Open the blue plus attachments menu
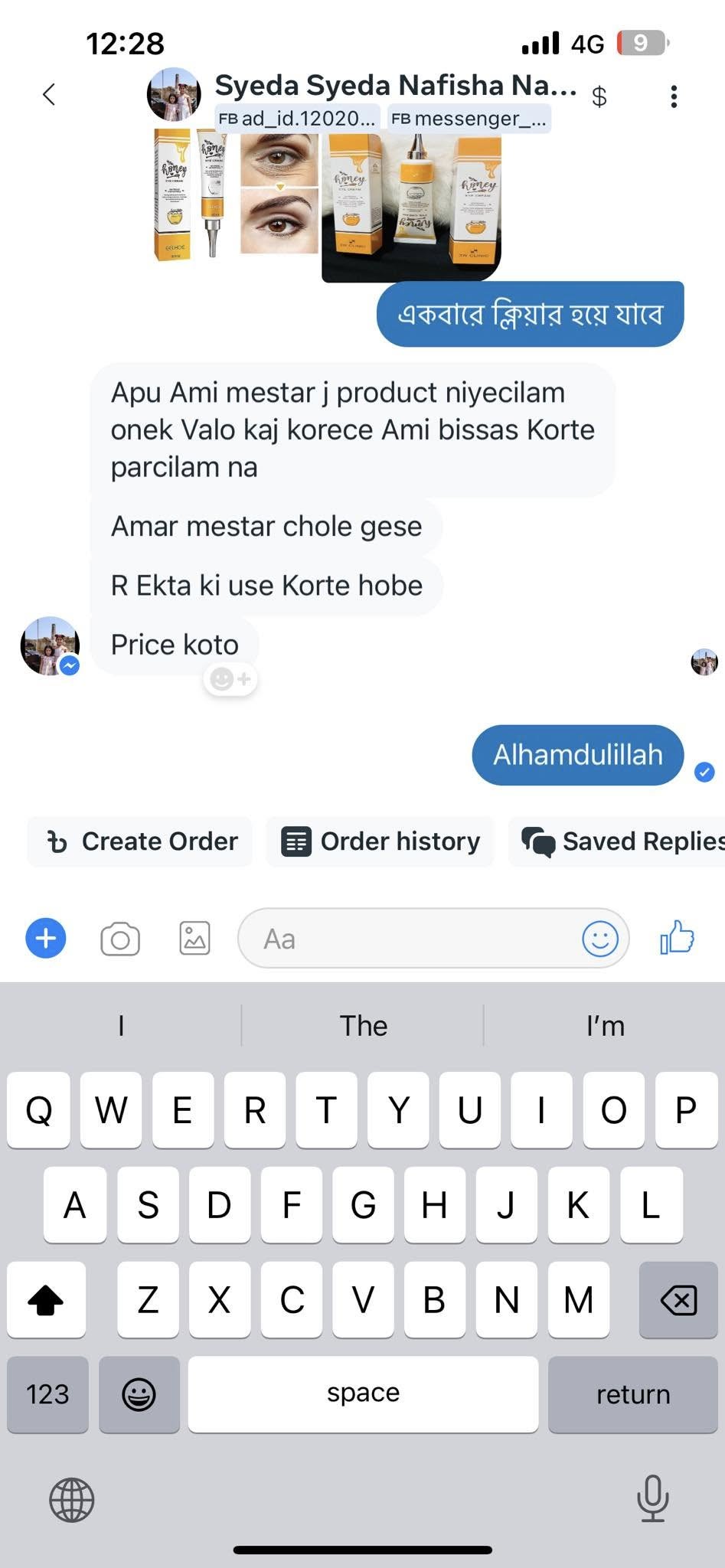Screen dimensions: 725x1568 pyautogui.click(x=46, y=938)
